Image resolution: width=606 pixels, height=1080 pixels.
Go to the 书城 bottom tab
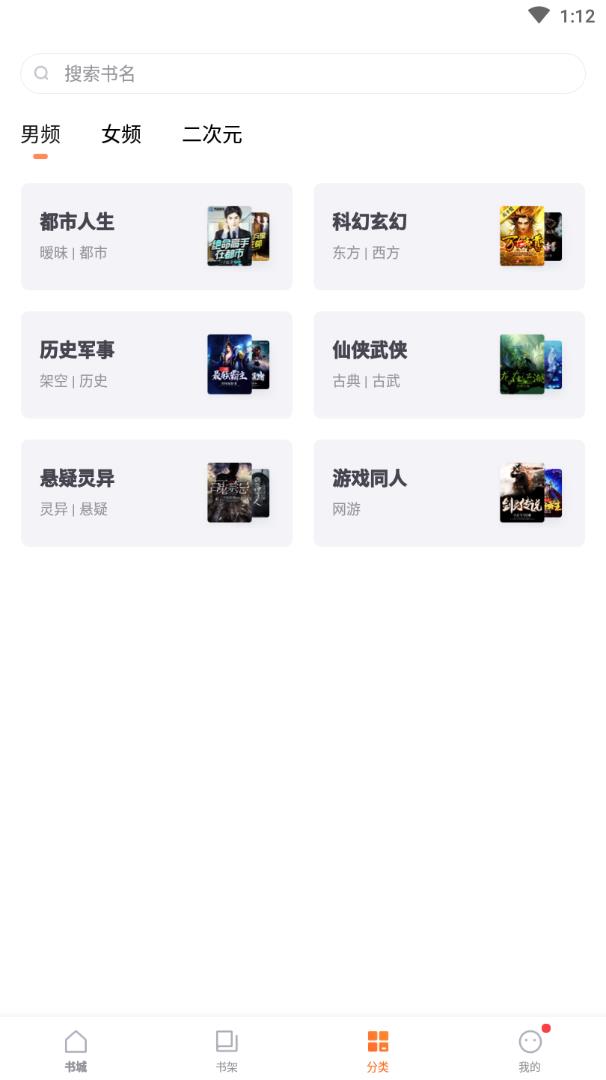[76, 1050]
